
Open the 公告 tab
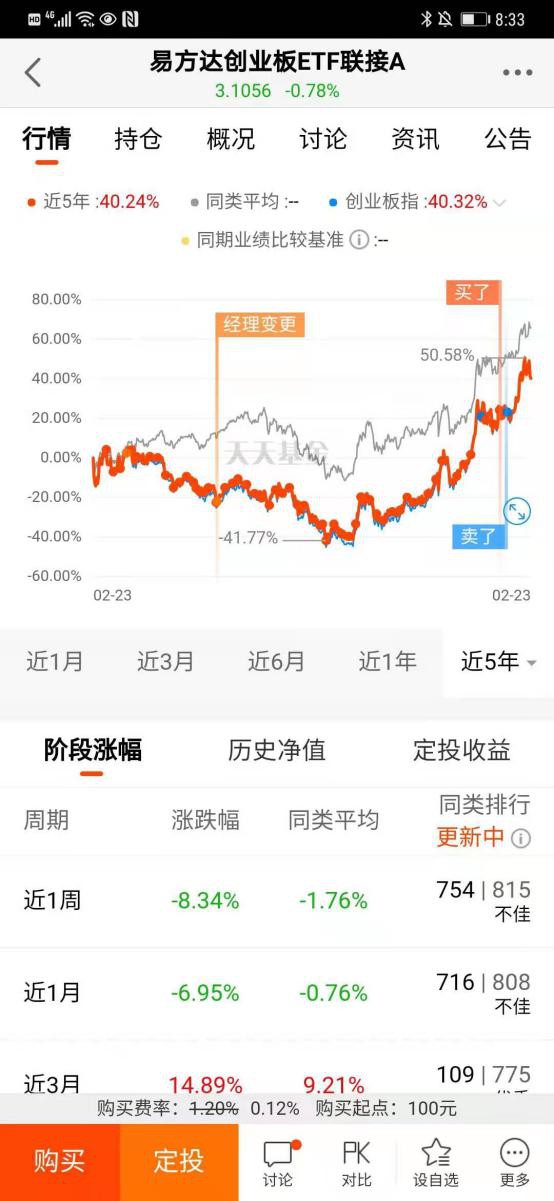click(507, 139)
